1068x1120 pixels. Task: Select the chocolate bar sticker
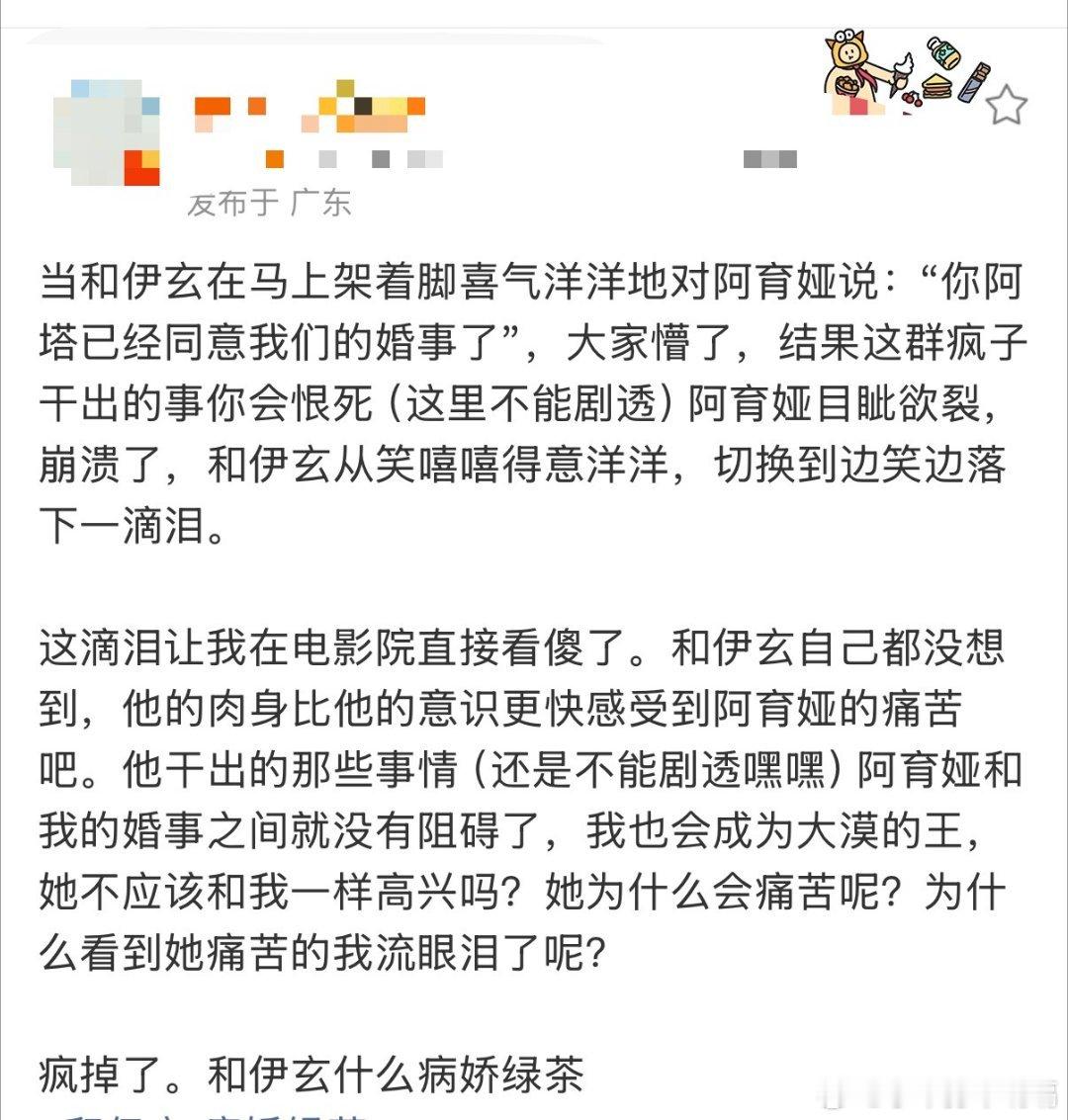(975, 82)
